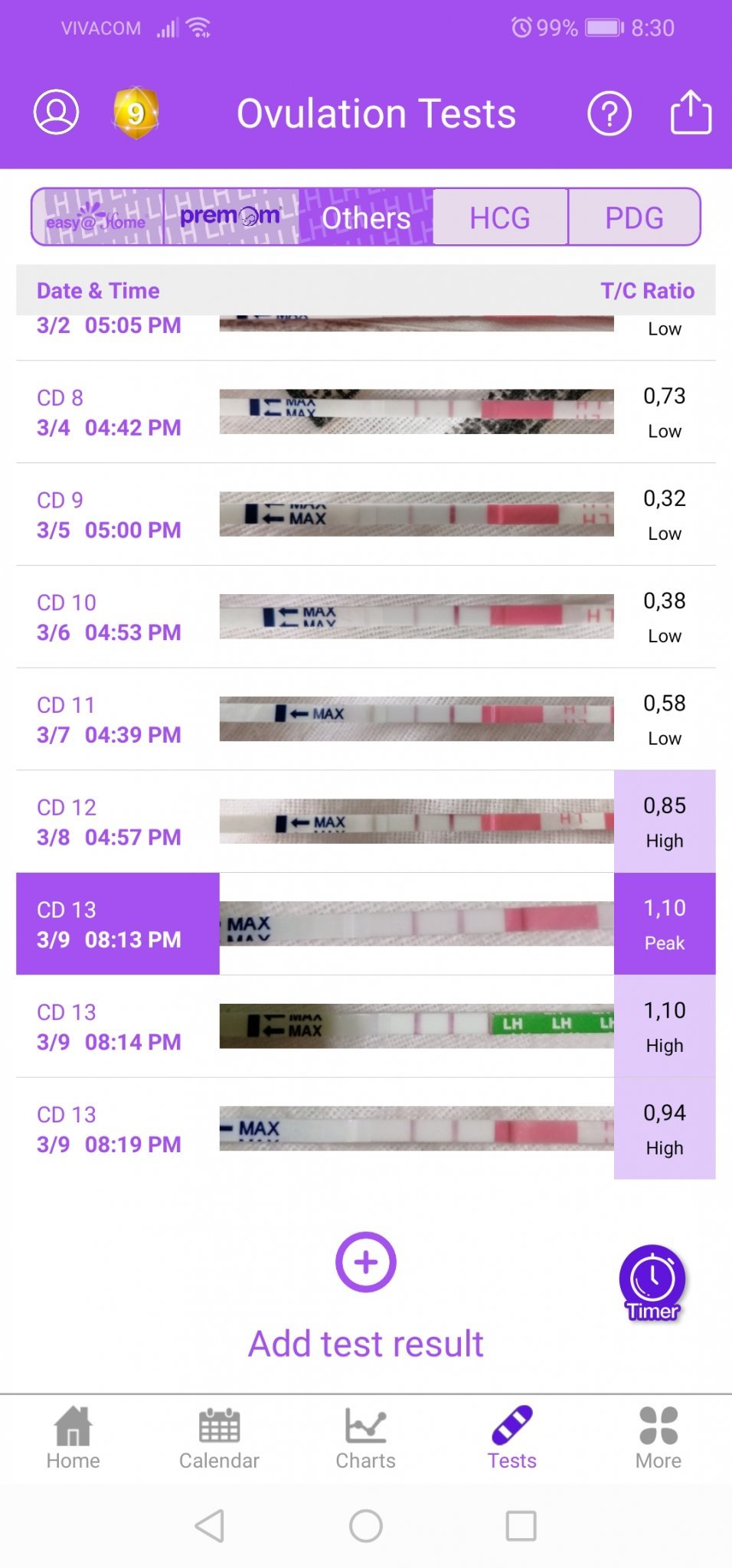Open the CD 10 test from 3/6
This screenshot has width=732, height=1568.
[x=365, y=617]
